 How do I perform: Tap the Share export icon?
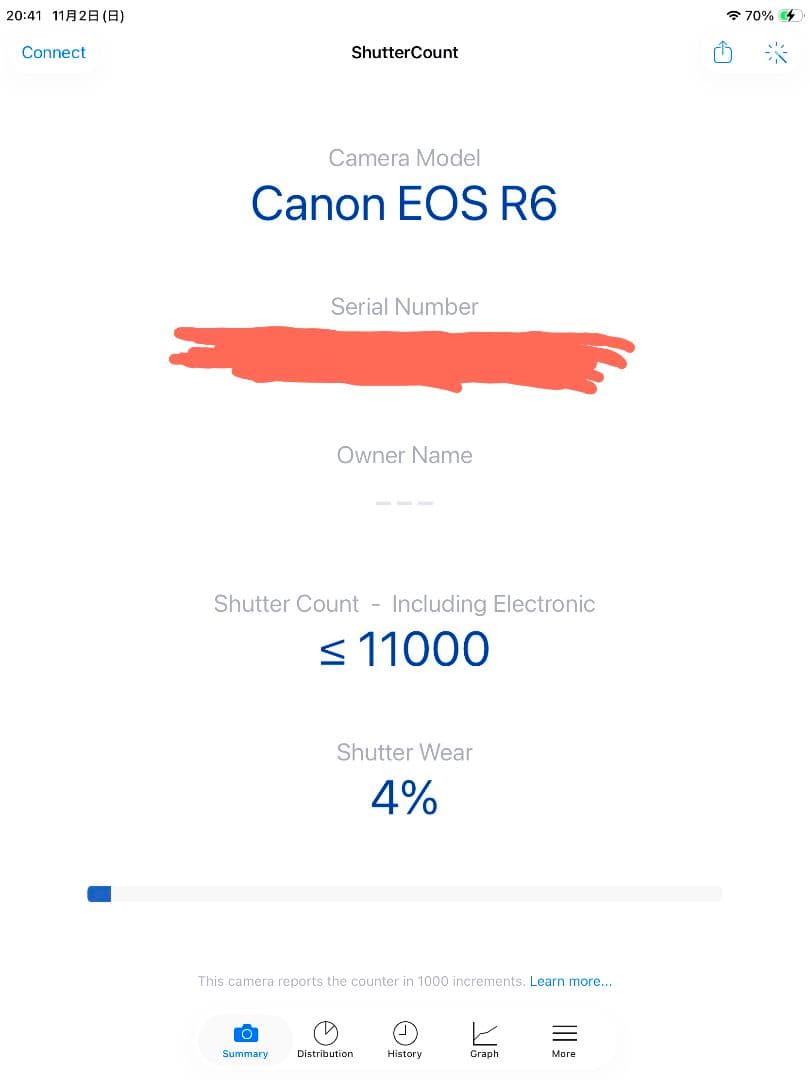[x=723, y=52]
